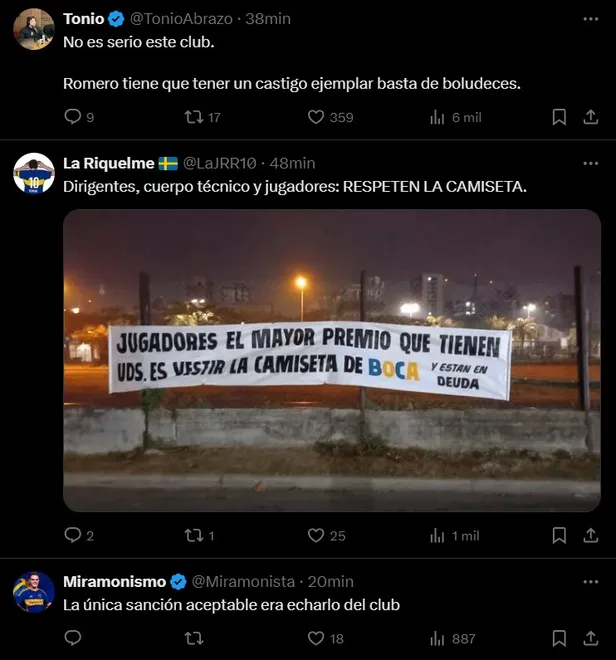Open Tonio's profile picture
Image resolution: width=616 pixels, height=660 pixels.
[x=34, y=29]
